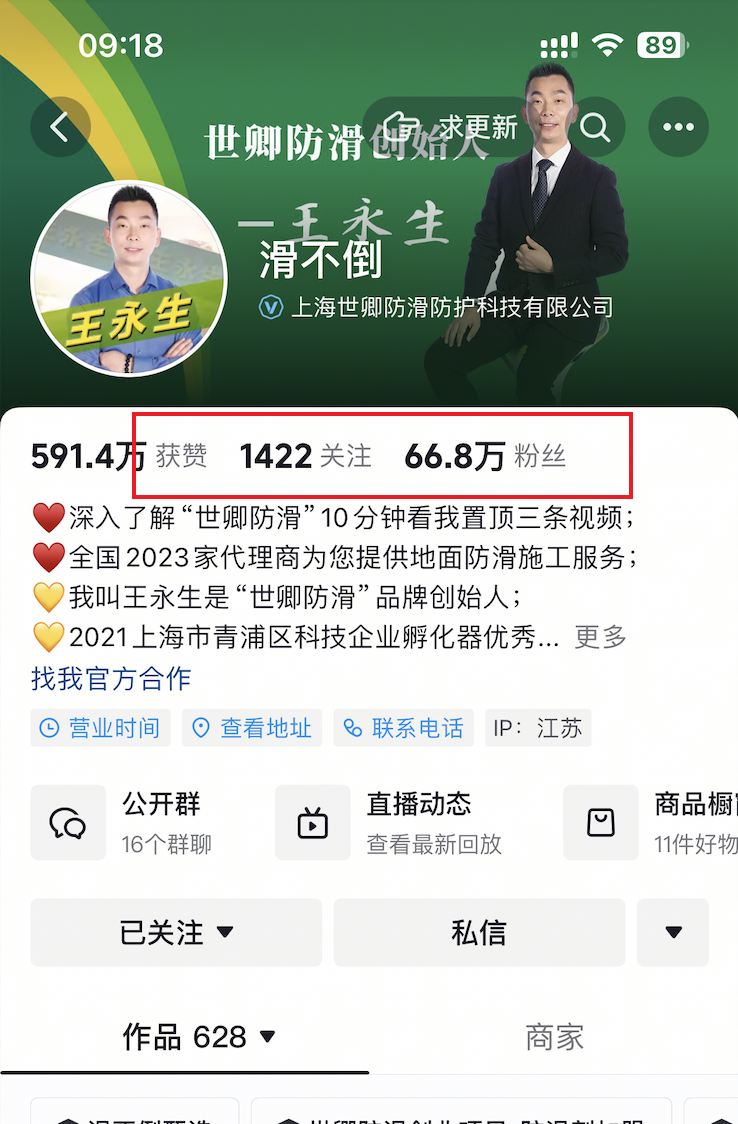
Task: Open the three-dot overflow menu
Action: (x=678, y=127)
